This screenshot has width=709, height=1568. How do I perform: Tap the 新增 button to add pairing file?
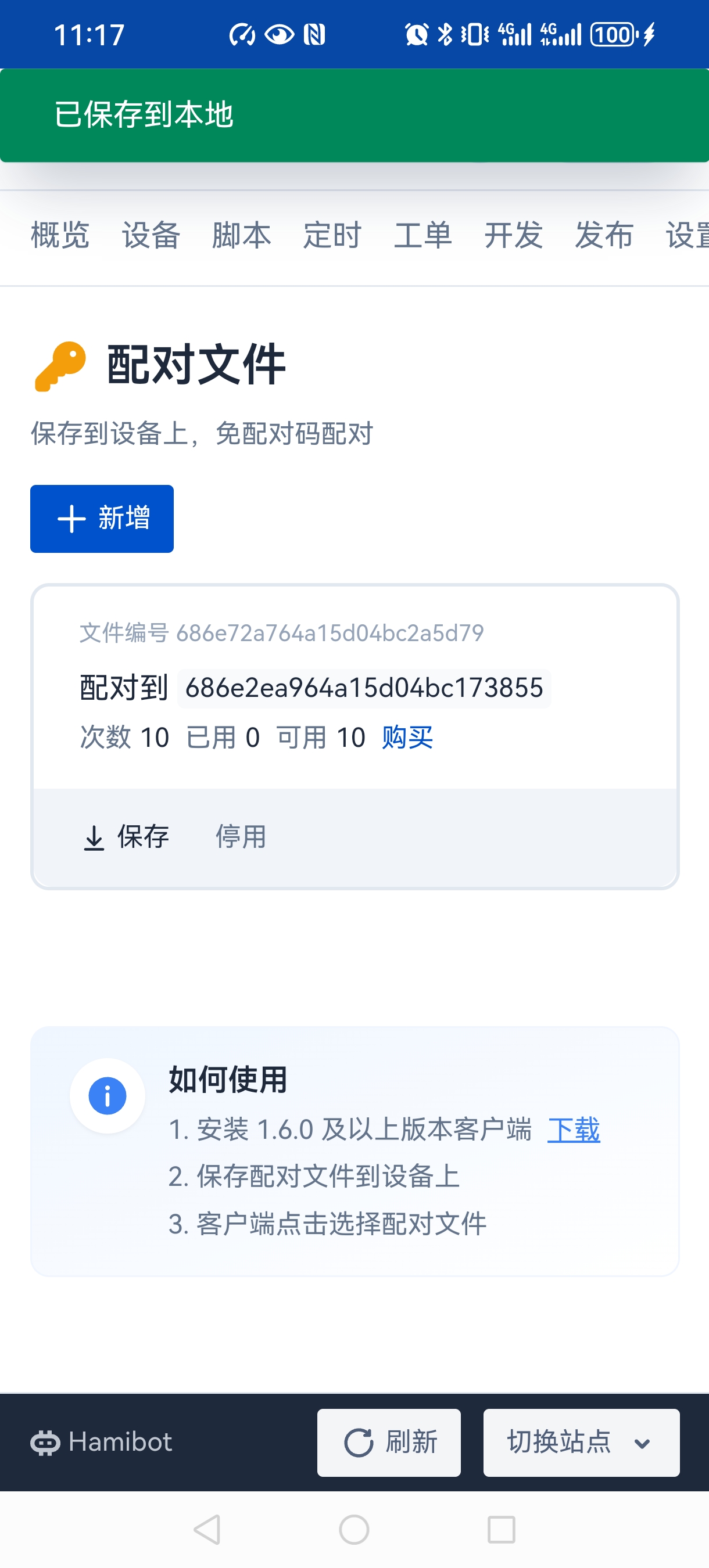[x=102, y=519]
